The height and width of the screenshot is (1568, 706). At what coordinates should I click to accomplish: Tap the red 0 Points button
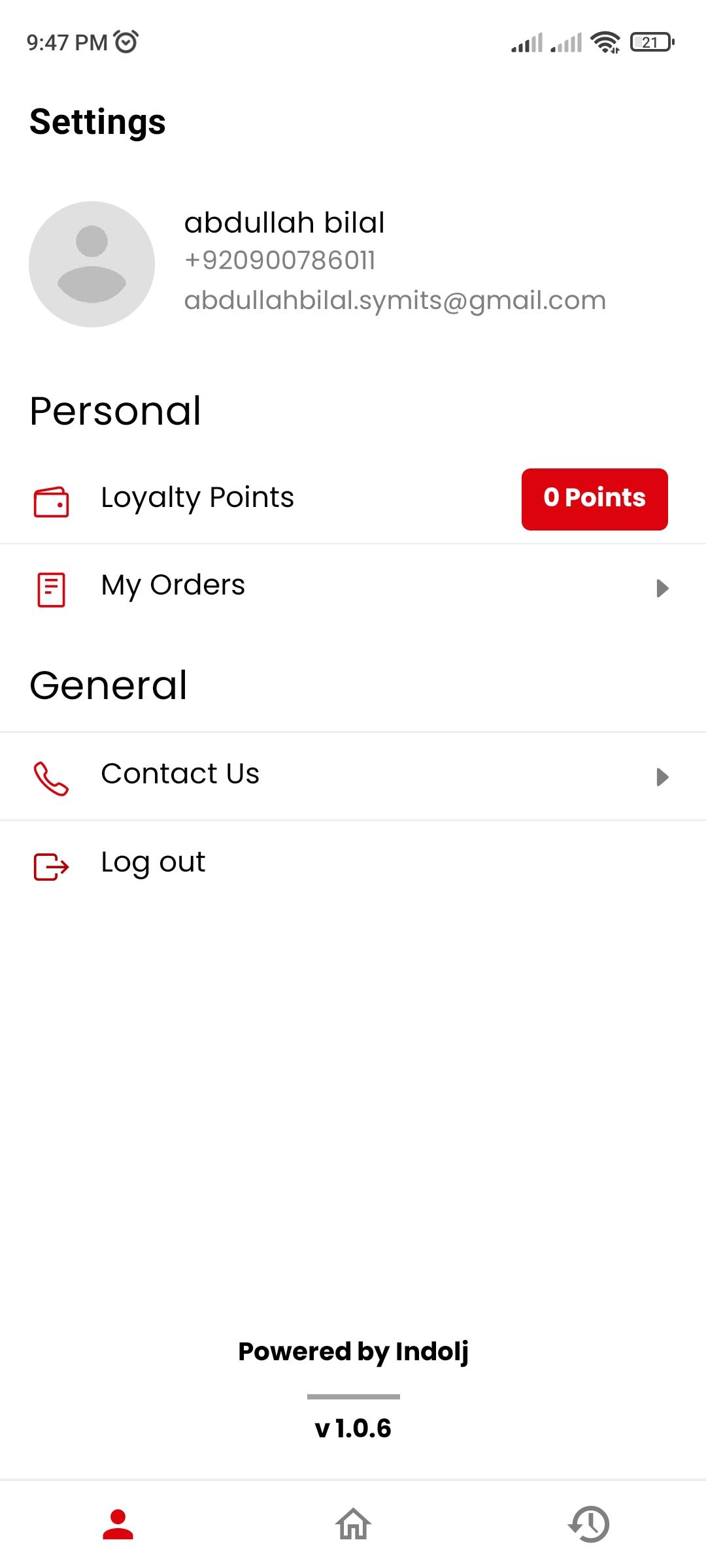pos(594,499)
